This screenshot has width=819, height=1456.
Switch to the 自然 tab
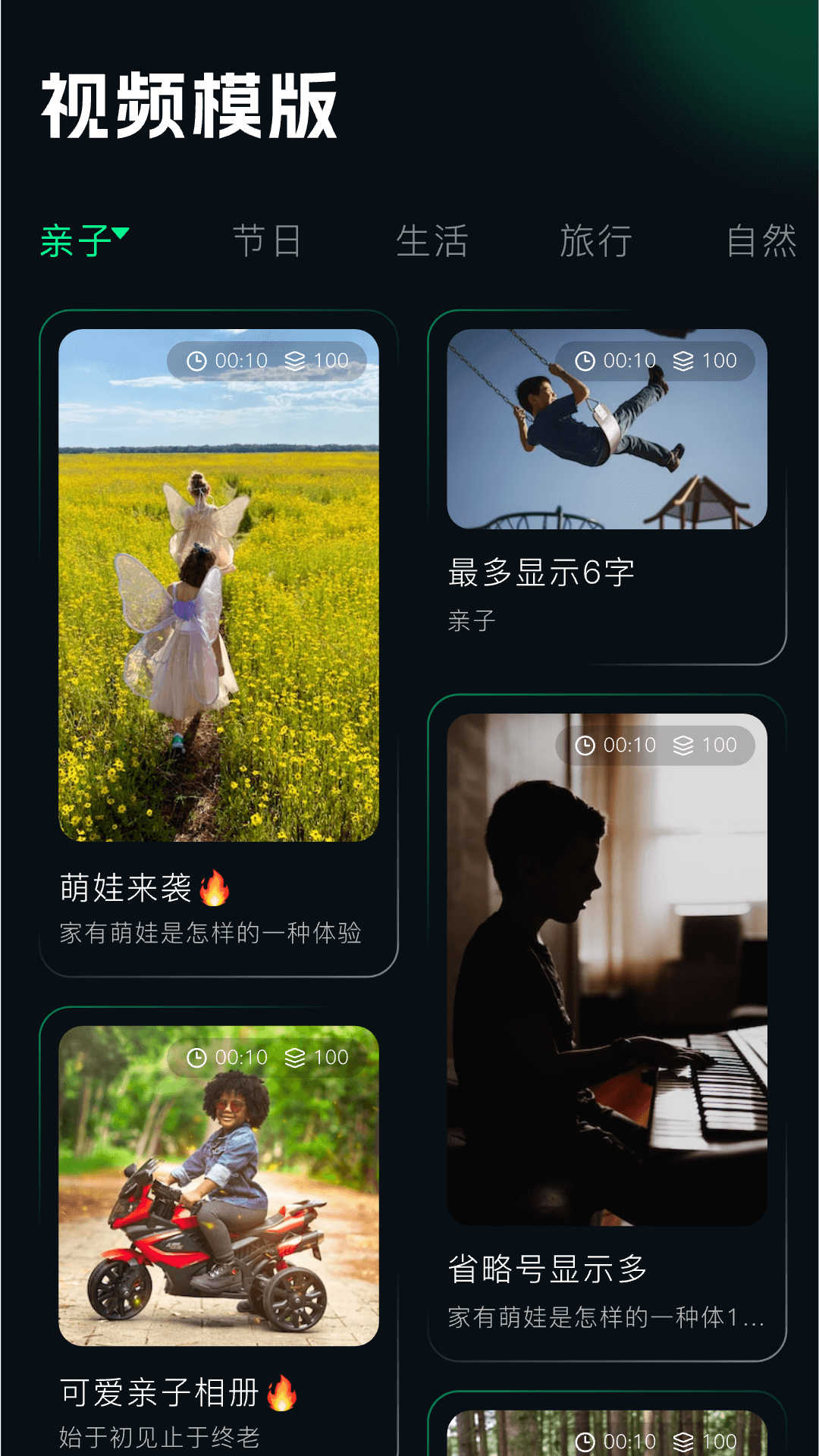pos(761,241)
